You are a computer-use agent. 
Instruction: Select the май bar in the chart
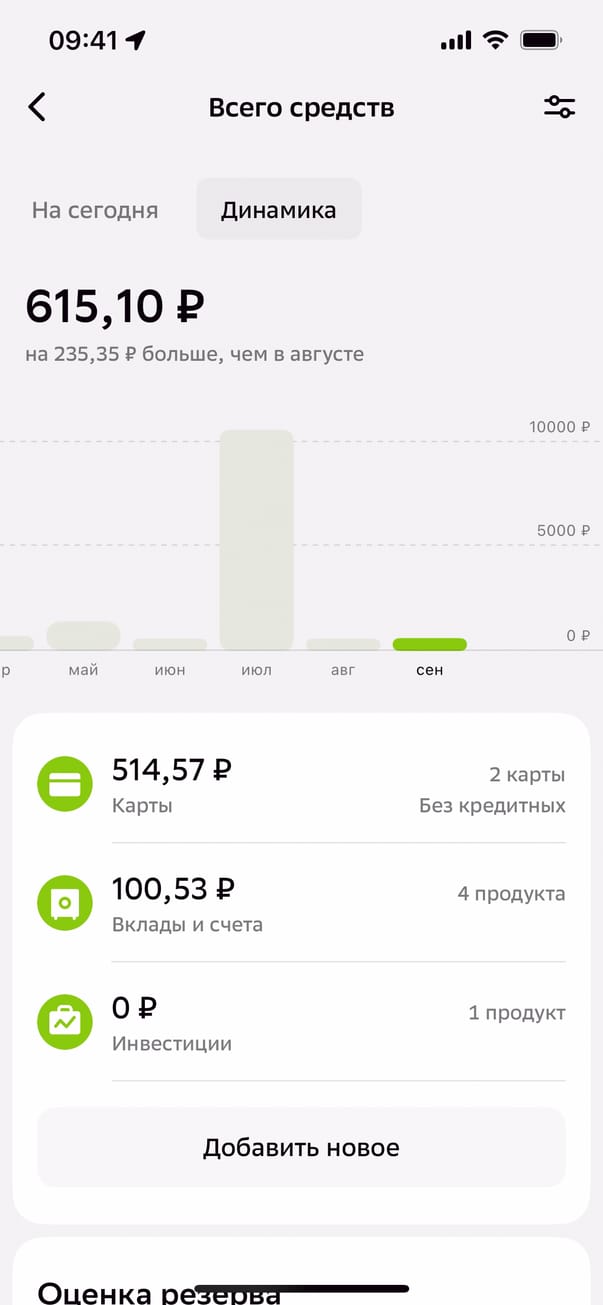coord(83,636)
